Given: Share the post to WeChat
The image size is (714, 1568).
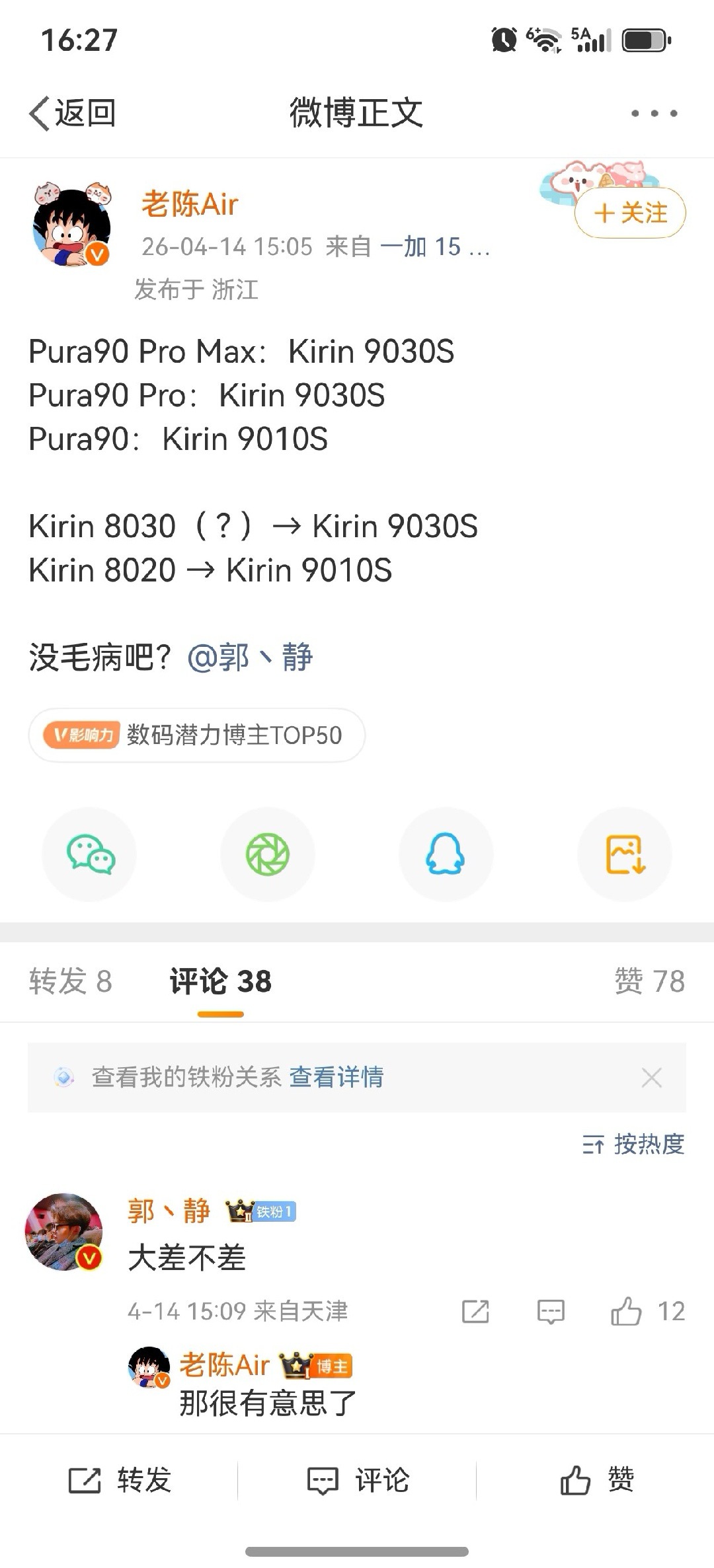Looking at the screenshot, I should (89, 854).
